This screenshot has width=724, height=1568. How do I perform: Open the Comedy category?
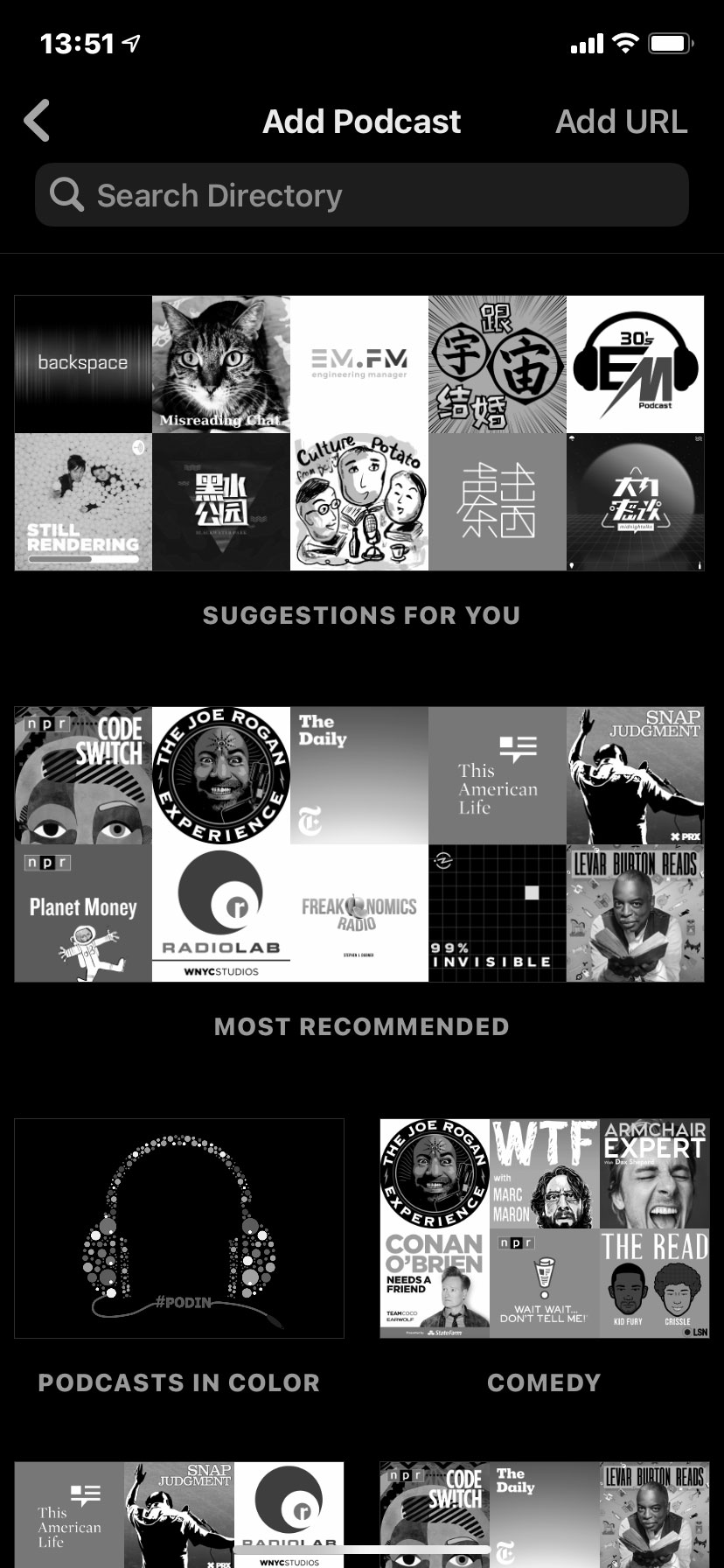coord(544,1228)
